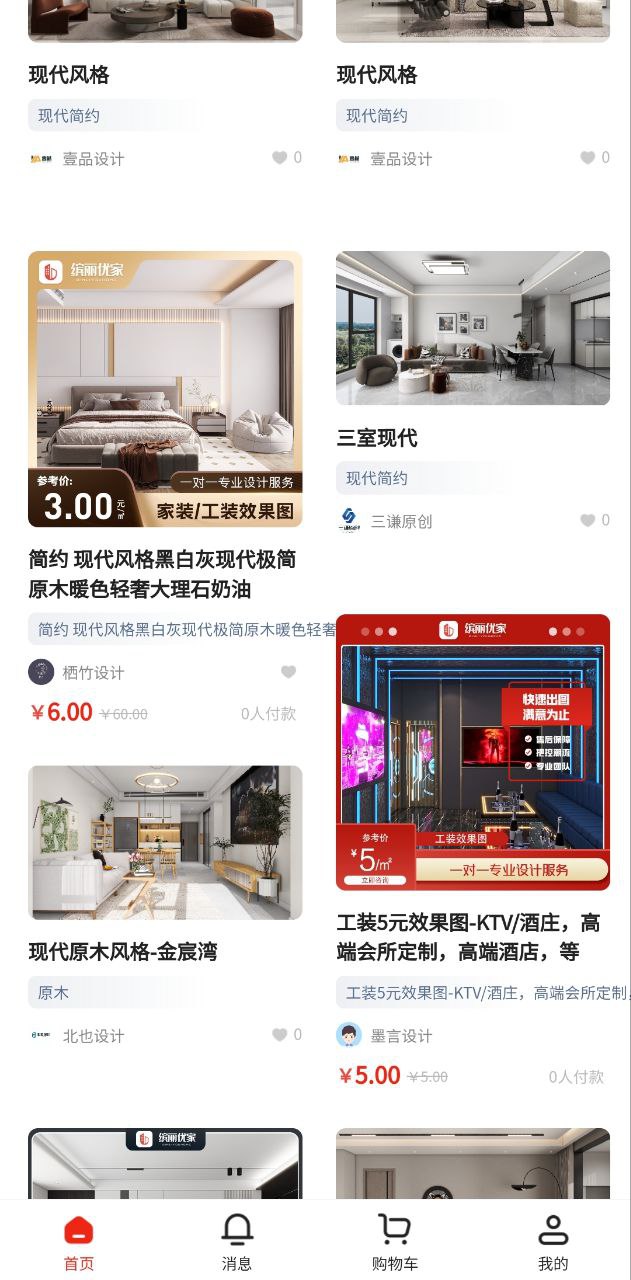Screen dimensions: 631x1280
Task: Open the 三室现代 design card
Action: (472, 328)
